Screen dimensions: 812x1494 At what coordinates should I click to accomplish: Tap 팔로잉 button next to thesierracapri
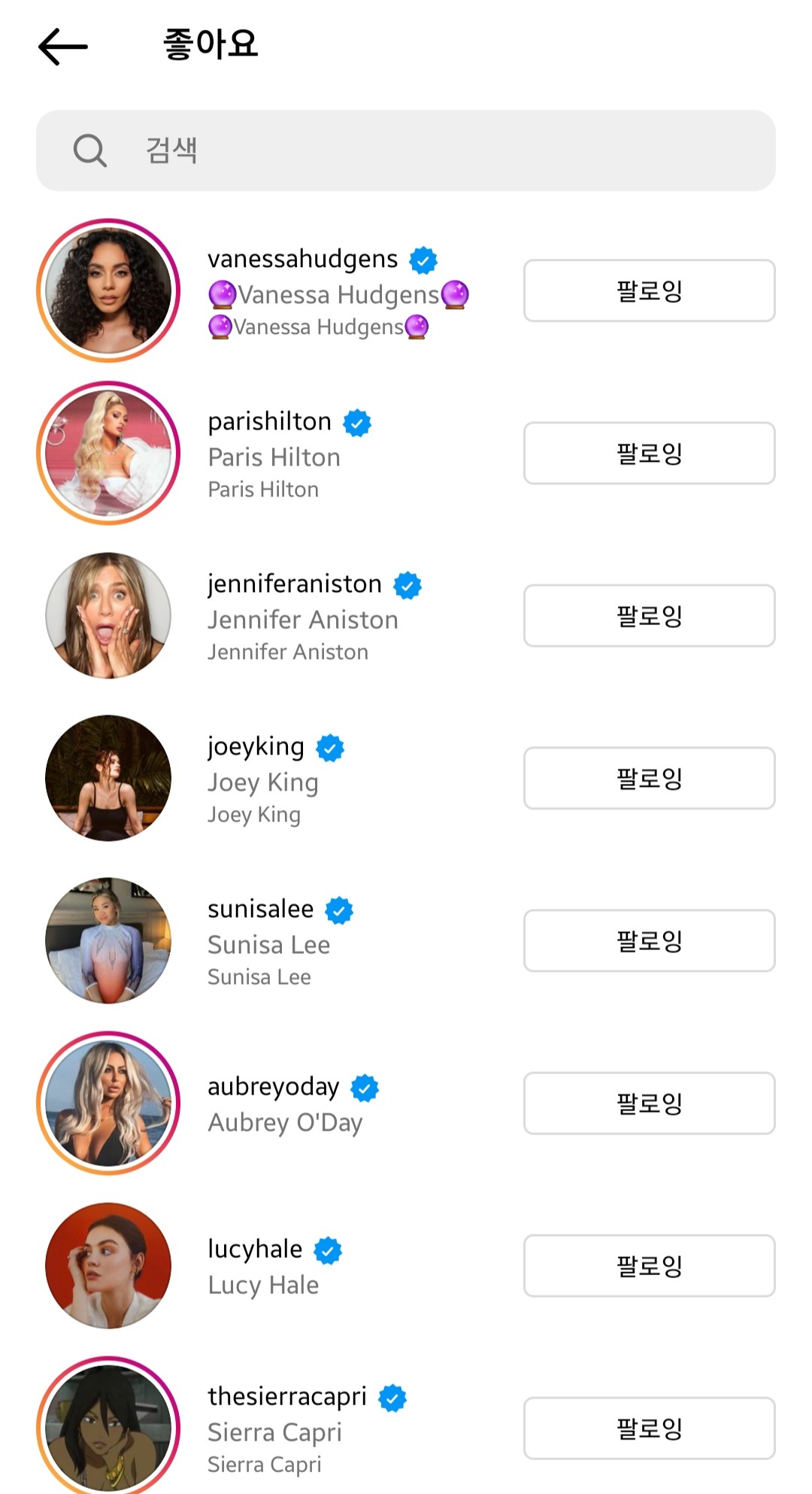pyautogui.click(x=649, y=1429)
